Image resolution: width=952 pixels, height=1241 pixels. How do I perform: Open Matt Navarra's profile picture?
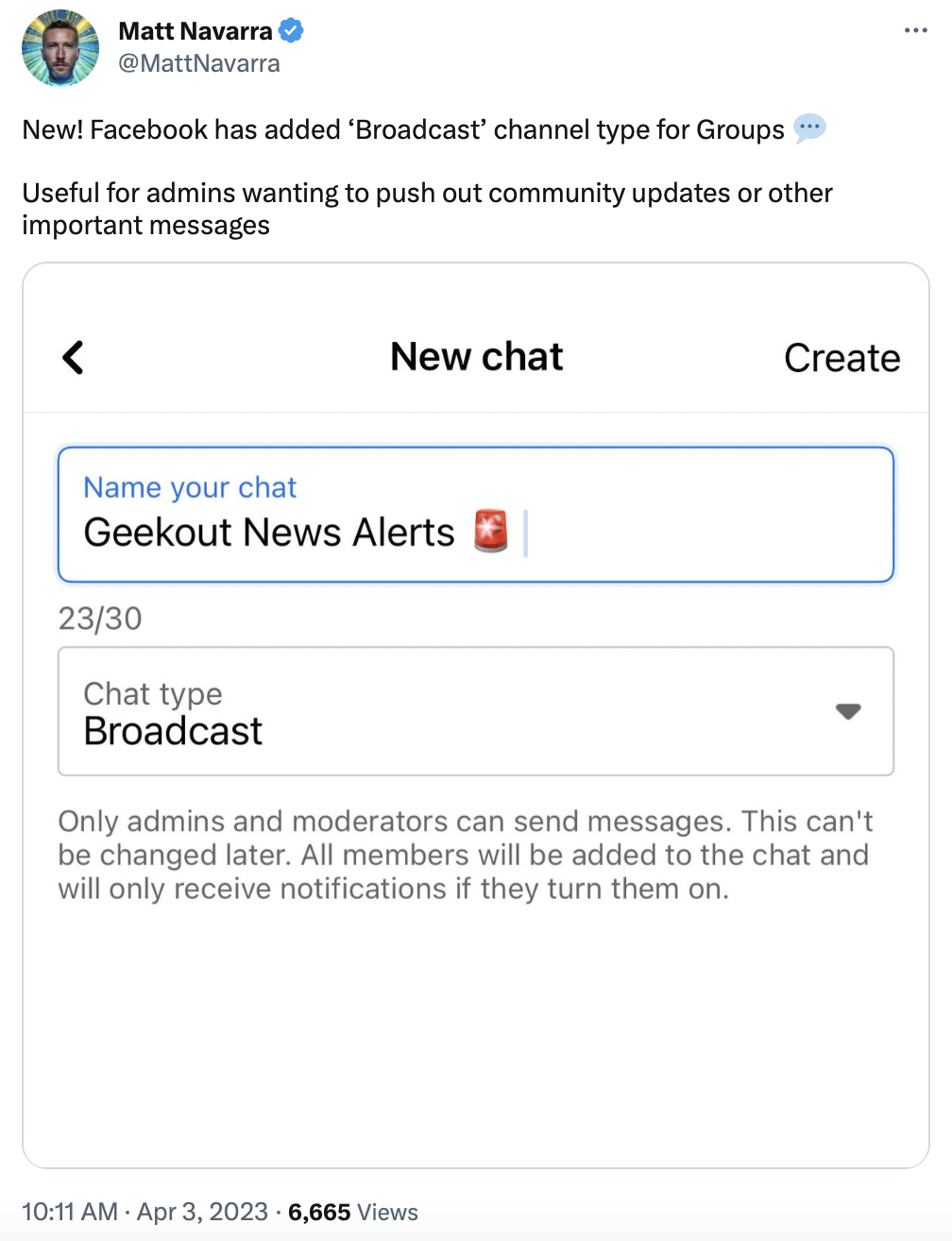(x=60, y=48)
